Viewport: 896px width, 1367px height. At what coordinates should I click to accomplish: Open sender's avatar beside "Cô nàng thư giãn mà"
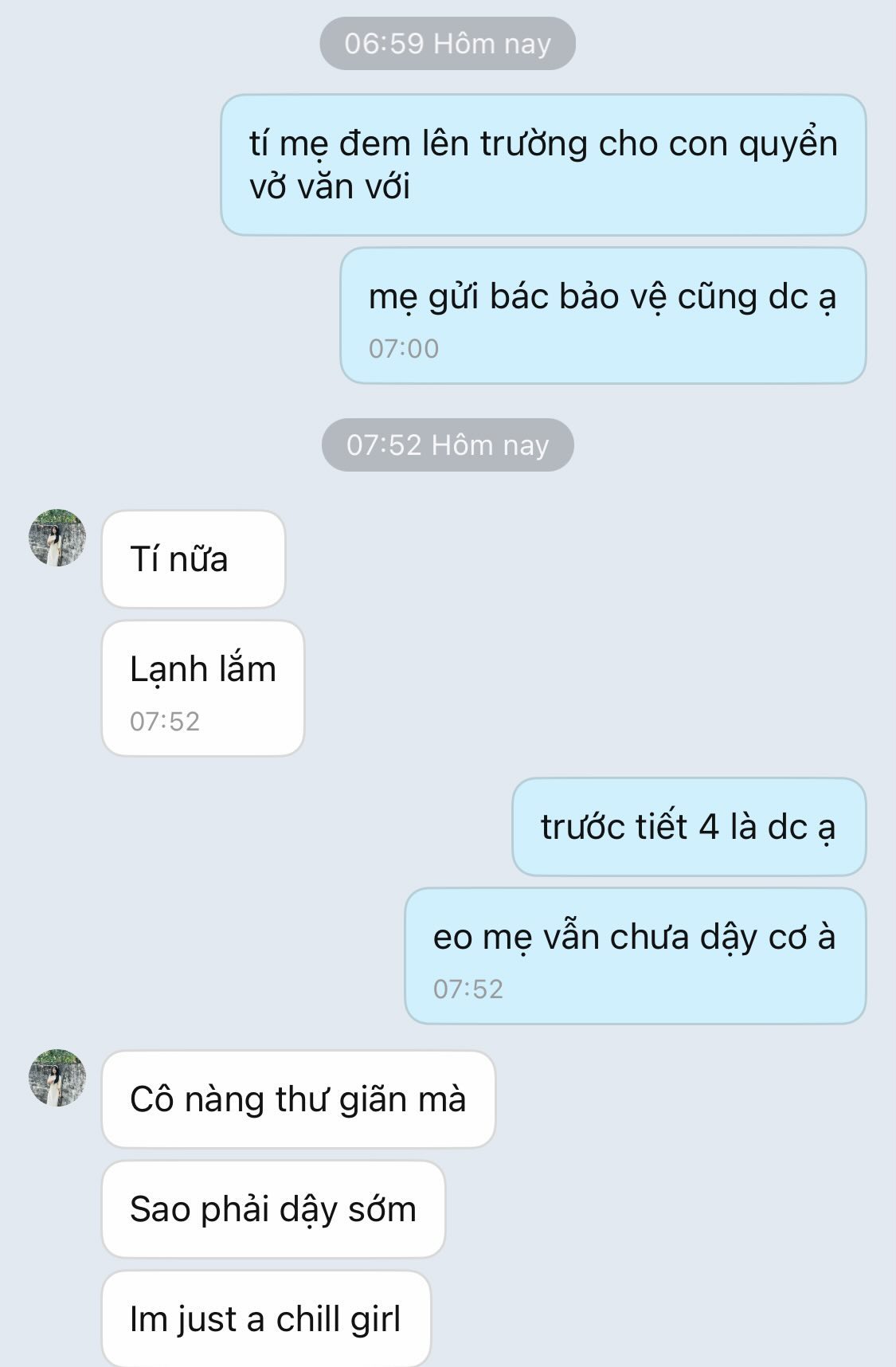(57, 1077)
